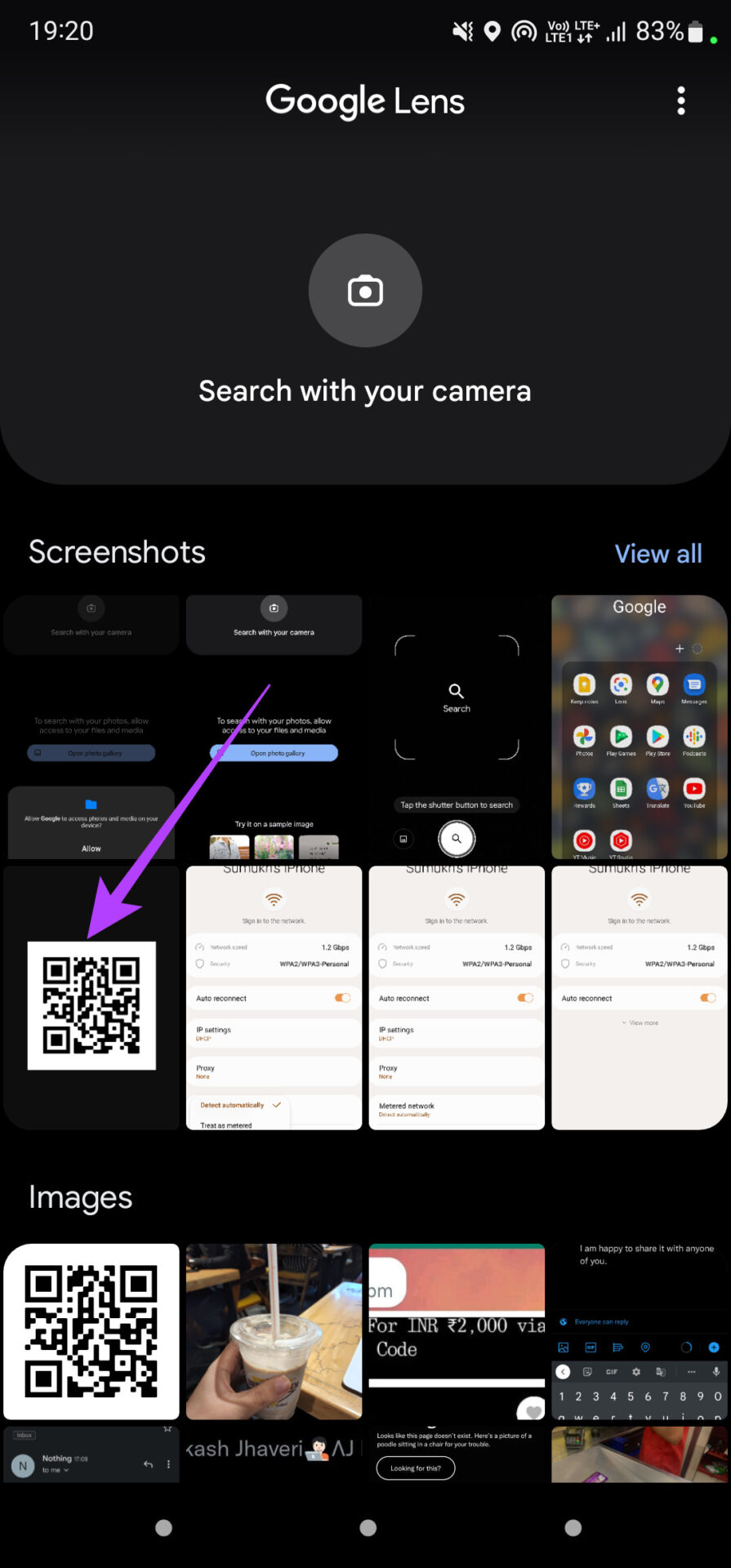731x1568 pixels.
Task: Open the poodle page-not-found image
Action: pos(457,1454)
